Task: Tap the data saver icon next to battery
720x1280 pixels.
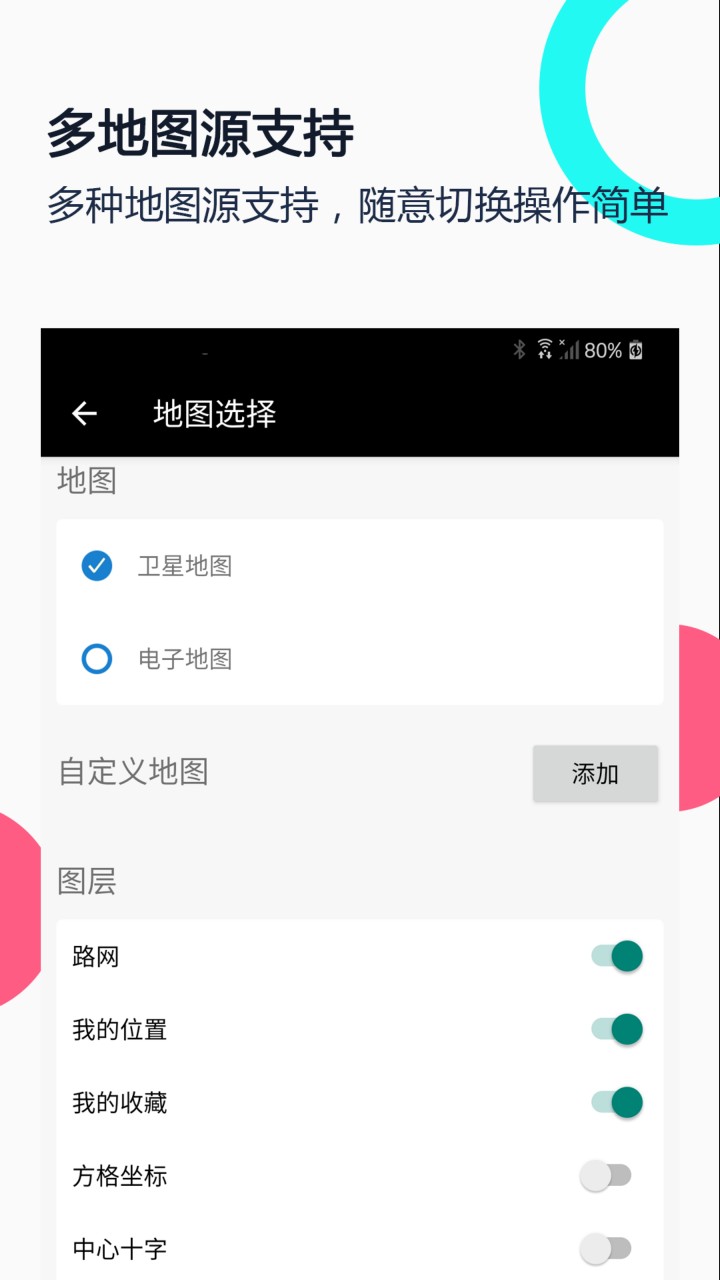Action: [636, 351]
